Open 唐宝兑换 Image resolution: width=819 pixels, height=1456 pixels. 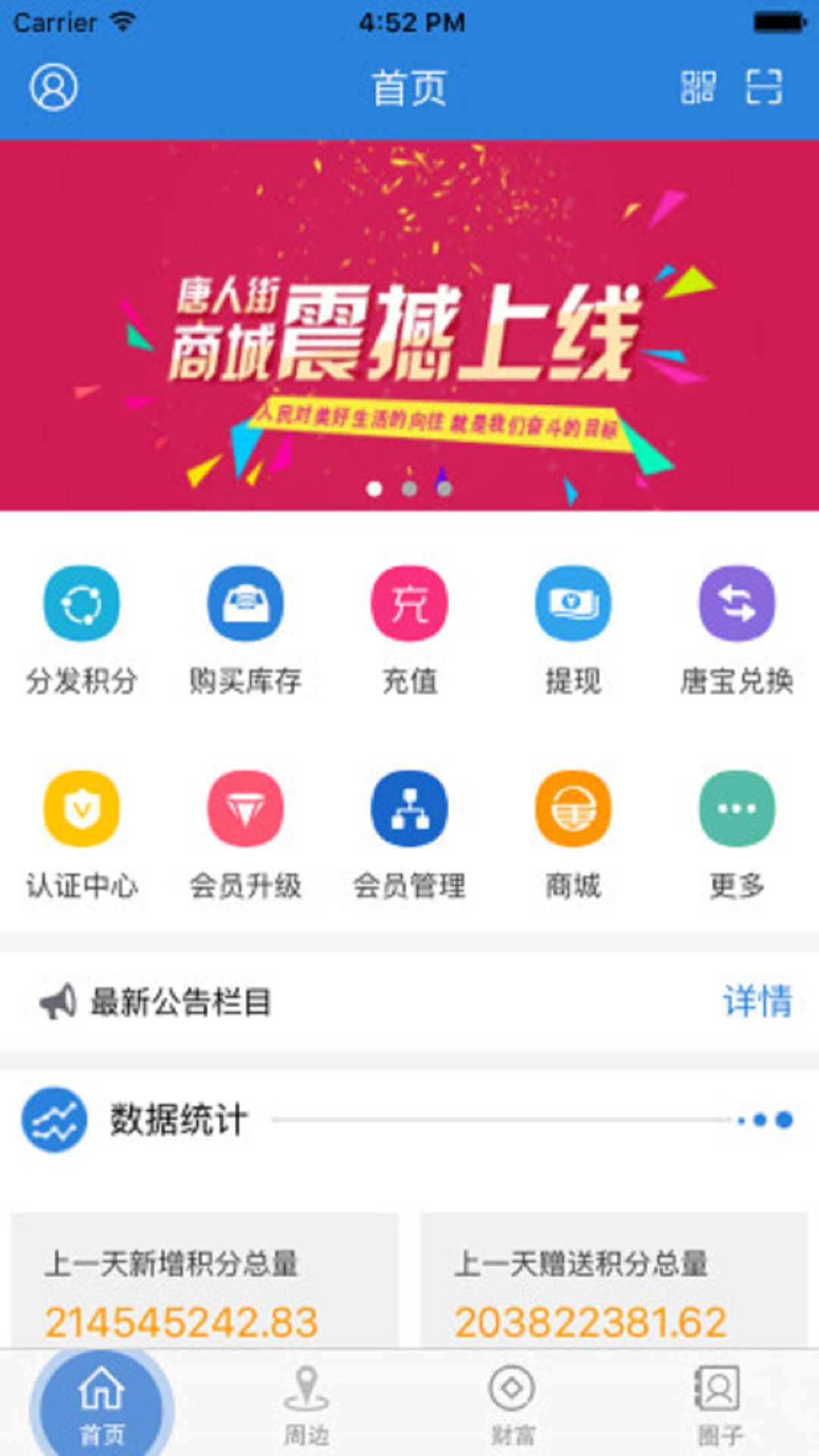coord(736,604)
